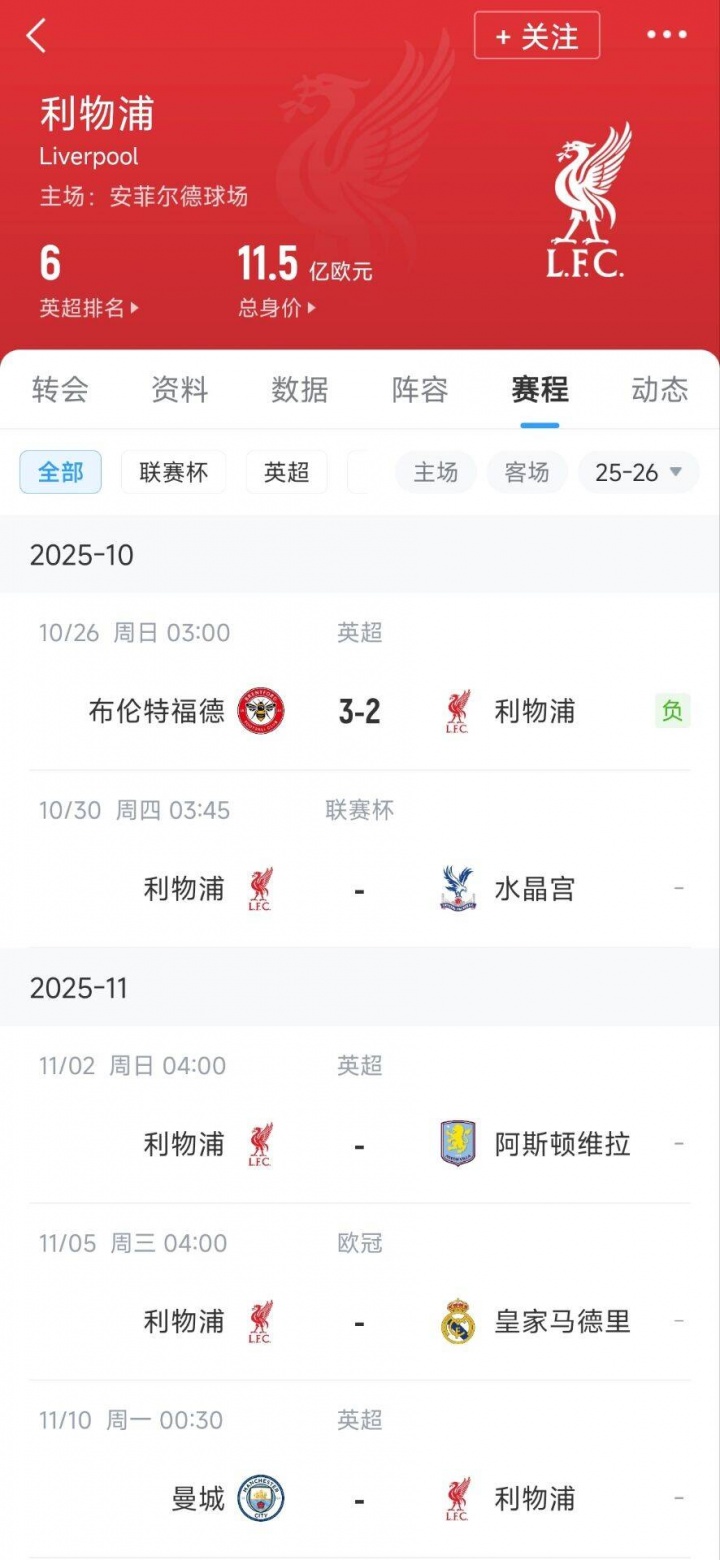Switch to the 资料 tab
The image size is (720, 1560).
click(x=180, y=389)
